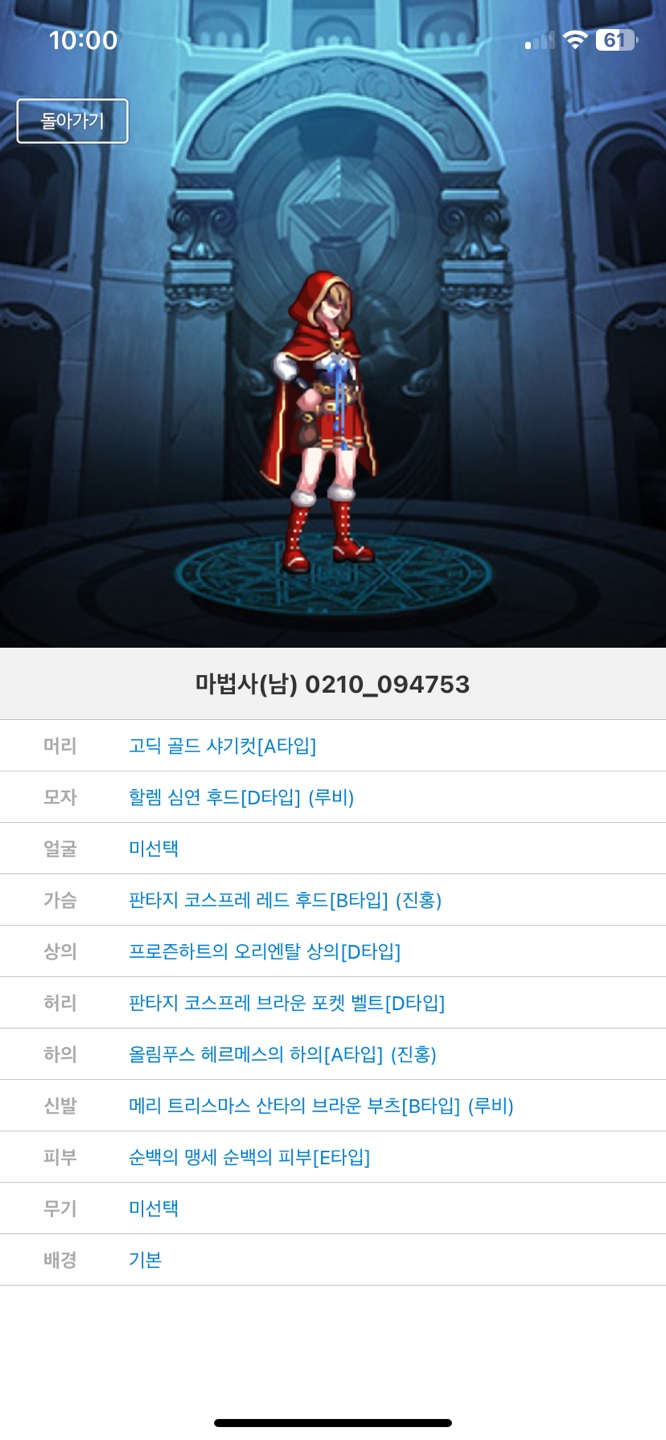
Task: Open 순백의 맹세 순백의 피부[E타입] link
Action: coord(249,1157)
